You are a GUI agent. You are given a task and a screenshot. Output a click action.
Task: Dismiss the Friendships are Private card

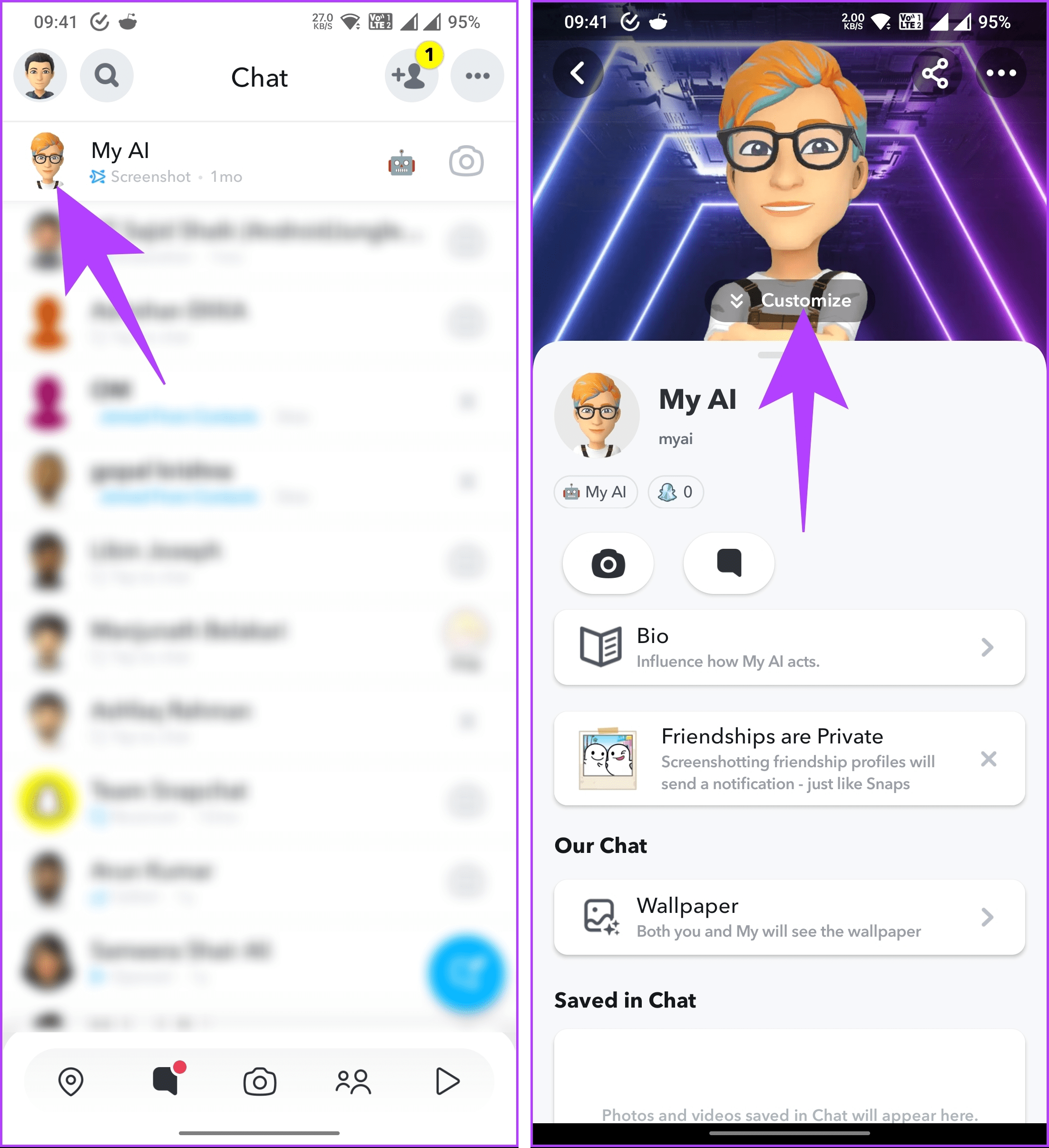point(989,759)
